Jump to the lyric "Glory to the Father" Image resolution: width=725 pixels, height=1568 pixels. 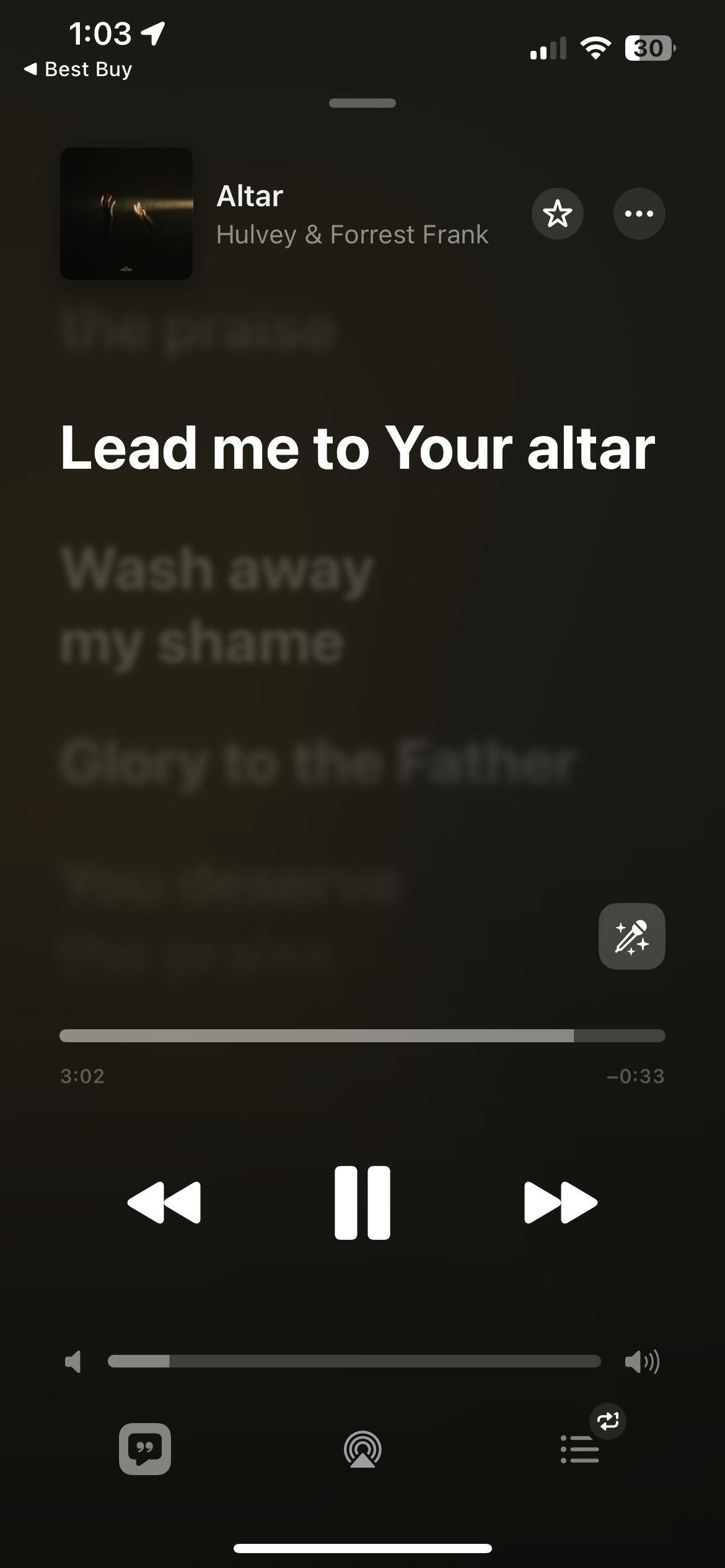317,763
